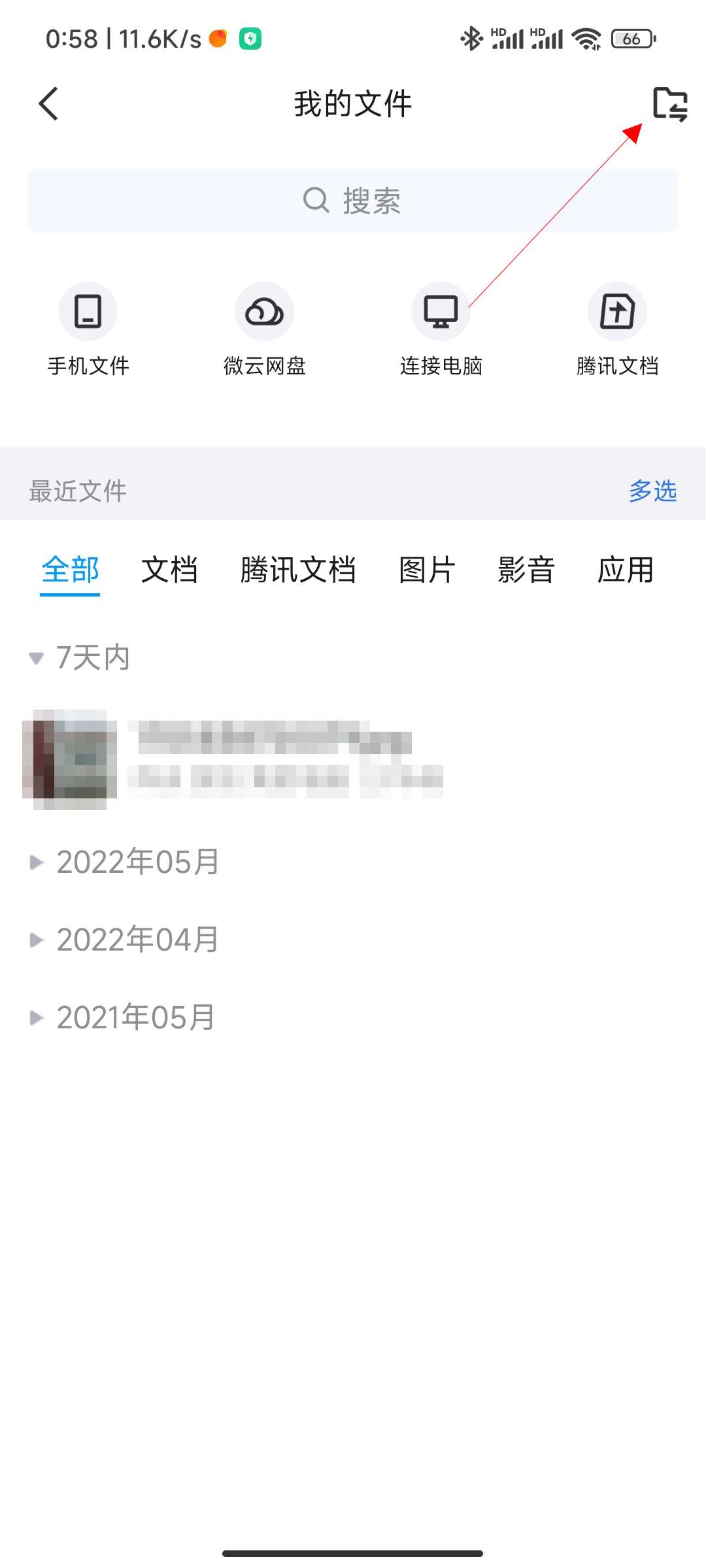Switch to the 文档 tab
The width and height of the screenshot is (706, 1568).
pos(170,570)
